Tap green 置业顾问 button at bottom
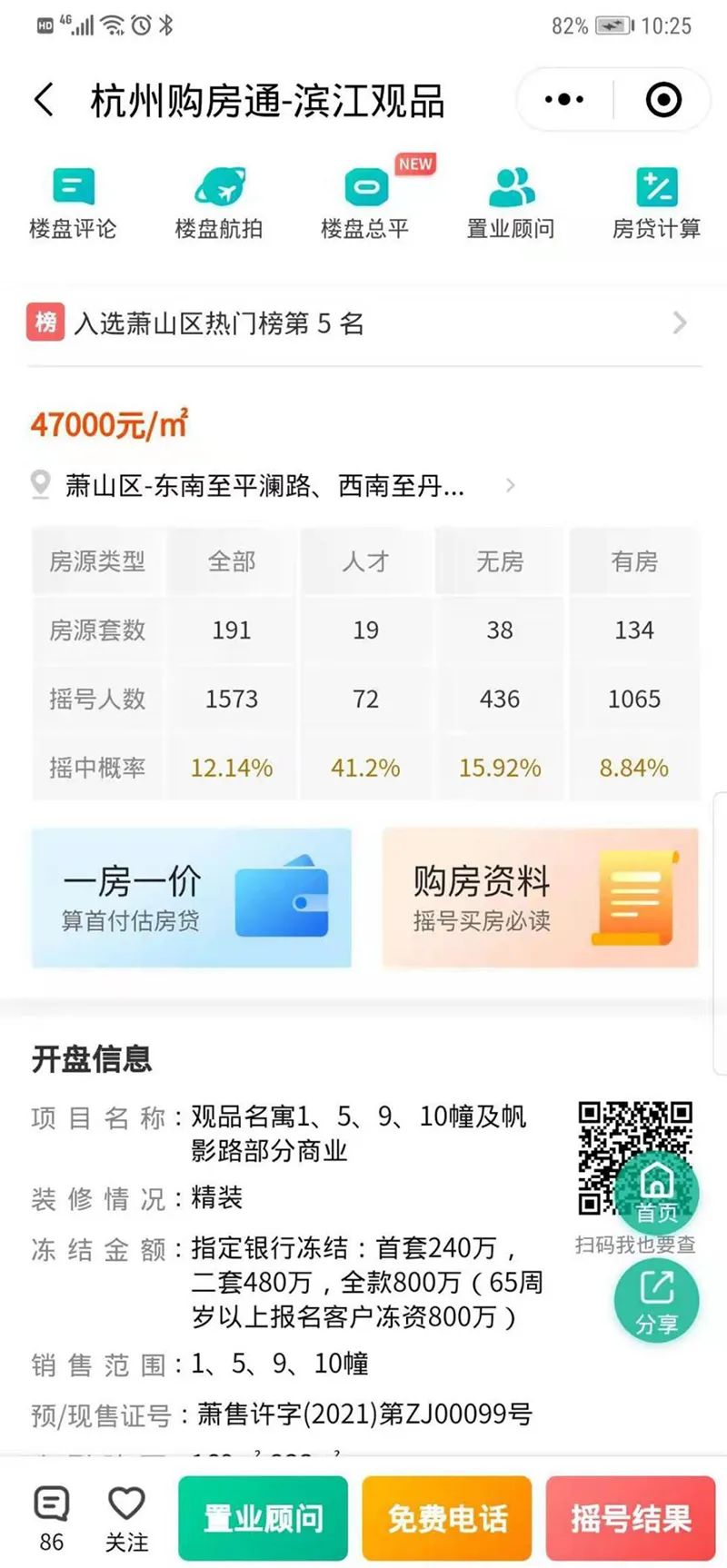This screenshot has width=727, height=1568. [x=263, y=1518]
